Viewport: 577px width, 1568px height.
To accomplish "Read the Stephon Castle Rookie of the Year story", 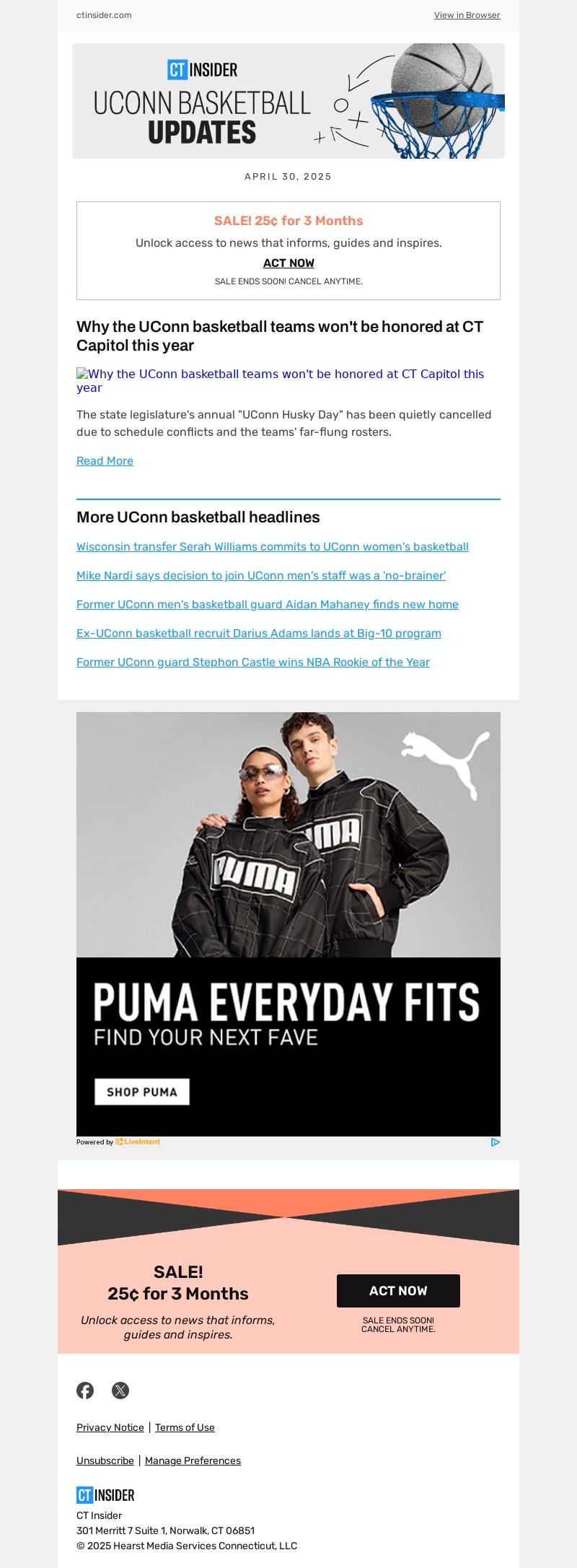I will 252,662.
